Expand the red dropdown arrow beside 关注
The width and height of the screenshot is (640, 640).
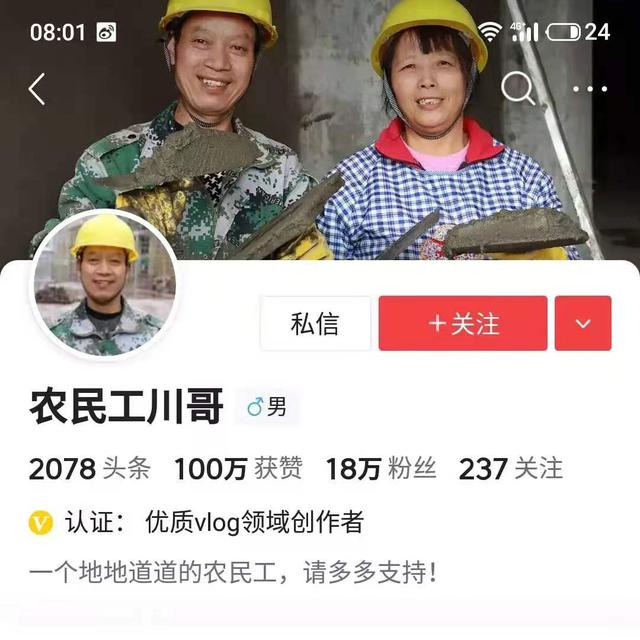[x=583, y=323]
